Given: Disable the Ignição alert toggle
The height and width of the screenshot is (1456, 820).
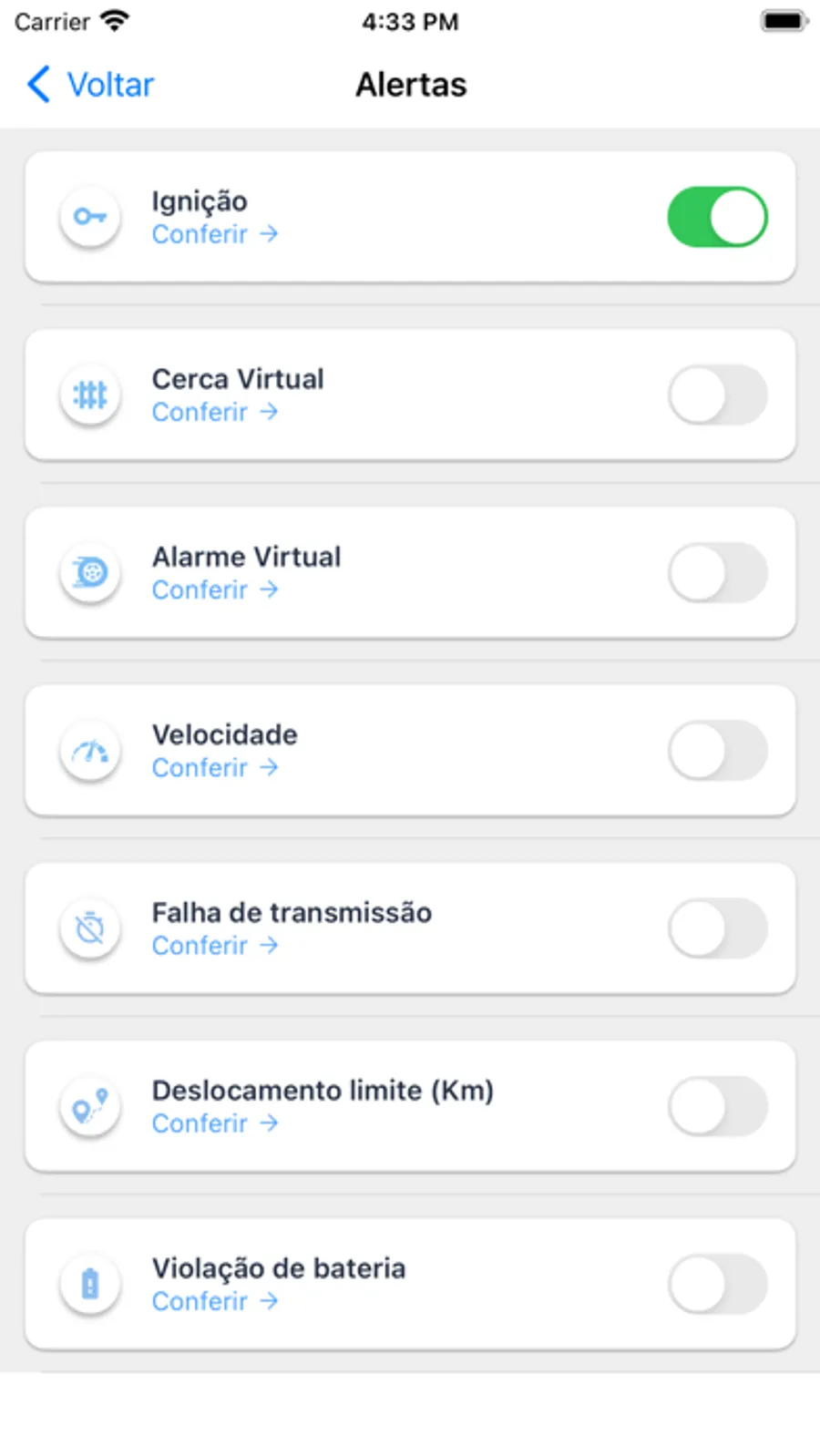Looking at the screenshot, I should (718, 217).
